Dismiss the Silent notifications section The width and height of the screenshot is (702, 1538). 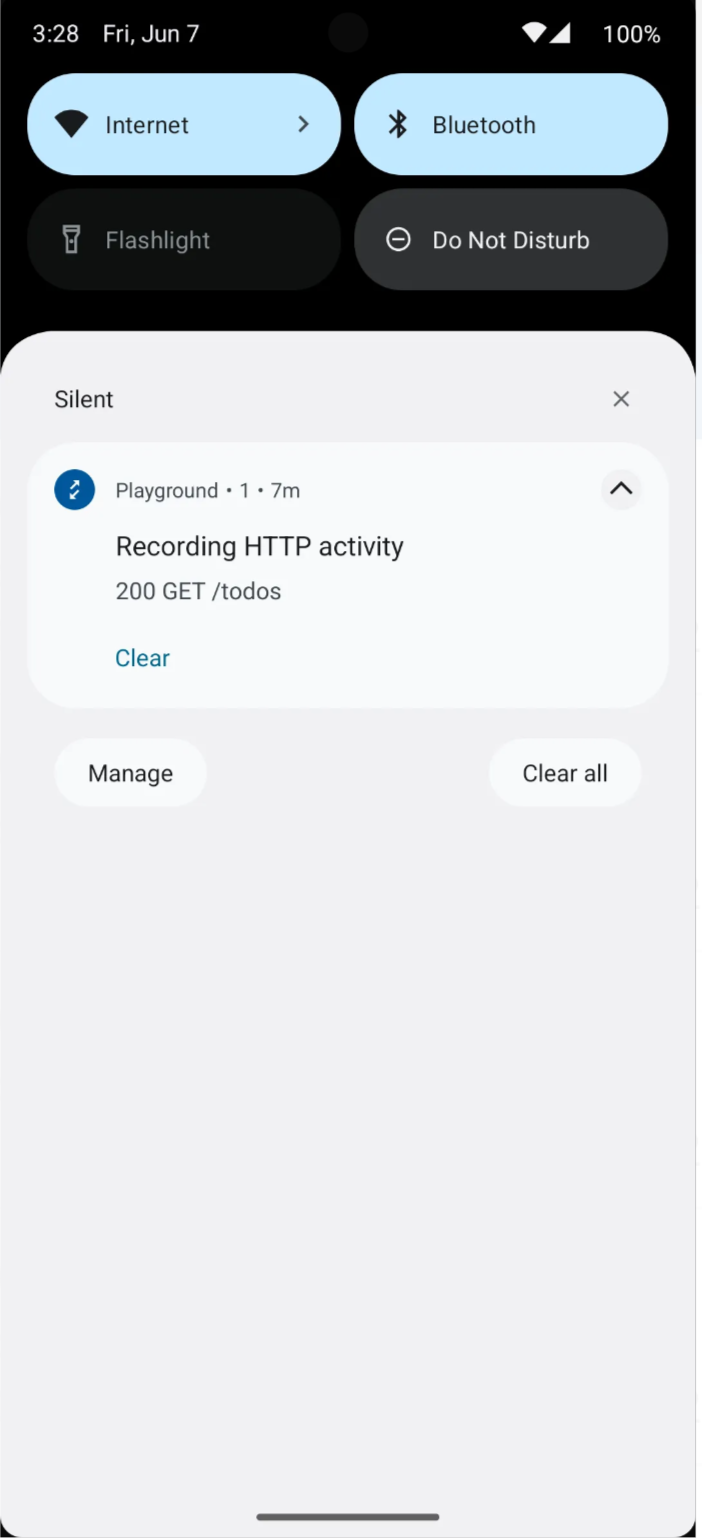coord(621,399)
